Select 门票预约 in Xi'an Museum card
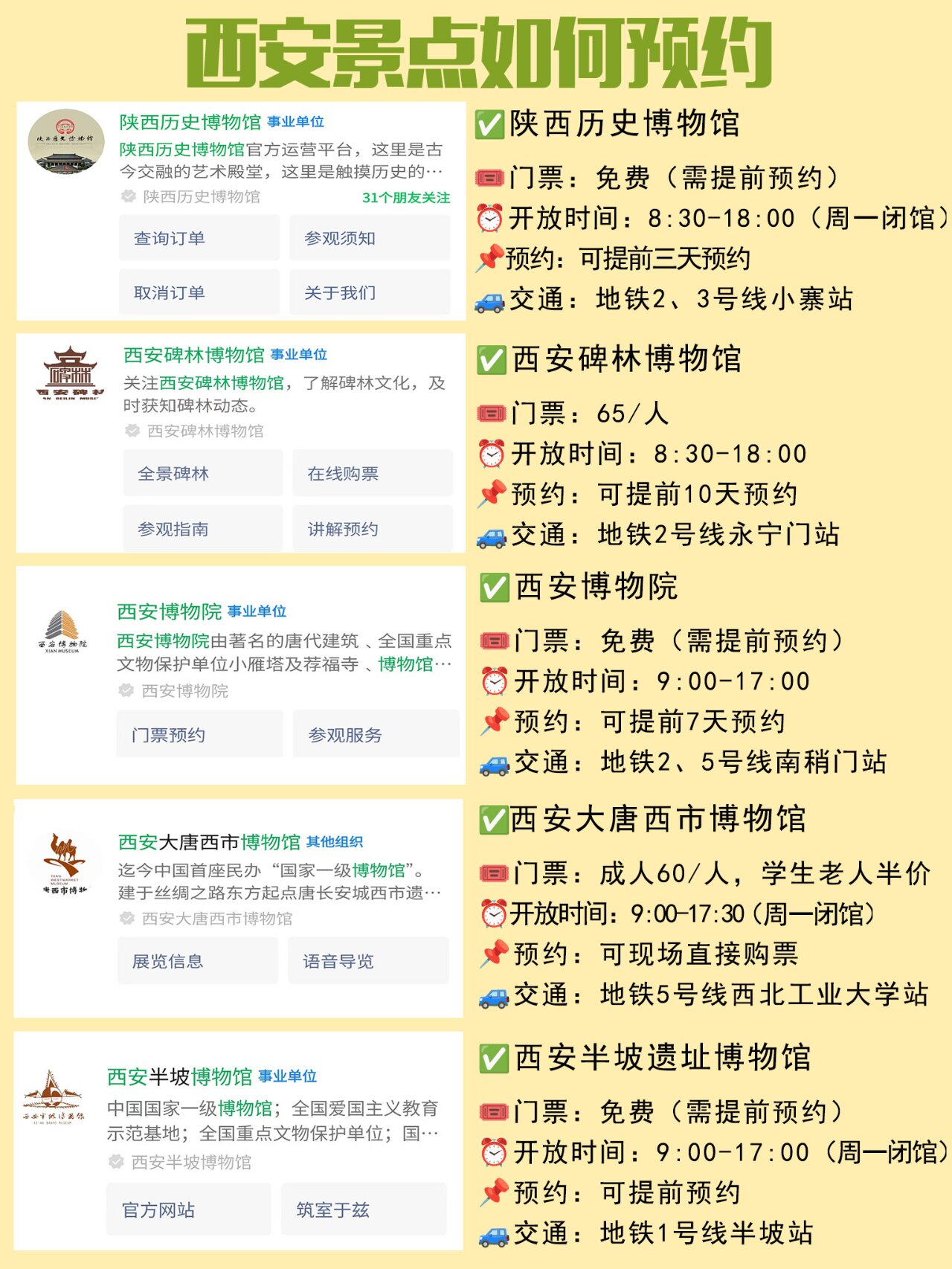This screenshot has height=1269, width=952. coord(199,733)
